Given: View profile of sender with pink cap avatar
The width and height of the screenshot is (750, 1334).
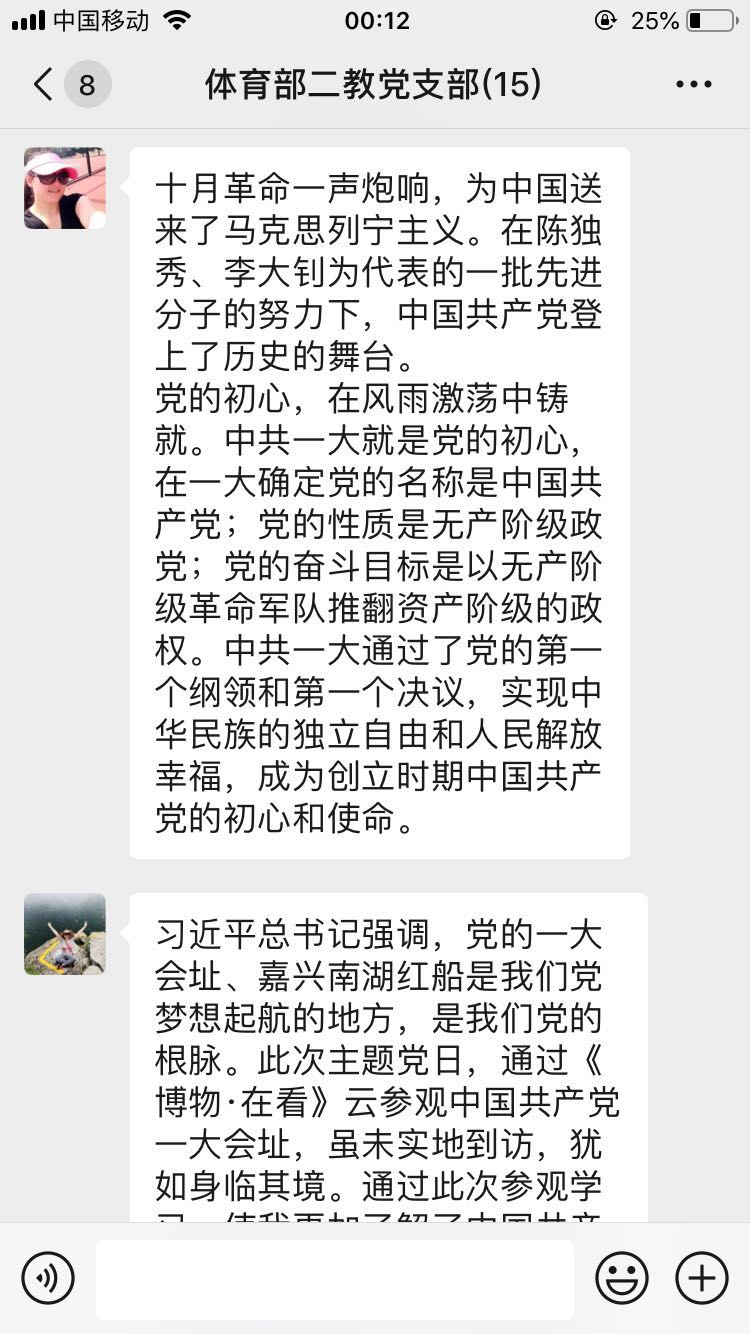Looking at the screenshot, I should click(65, 189).
